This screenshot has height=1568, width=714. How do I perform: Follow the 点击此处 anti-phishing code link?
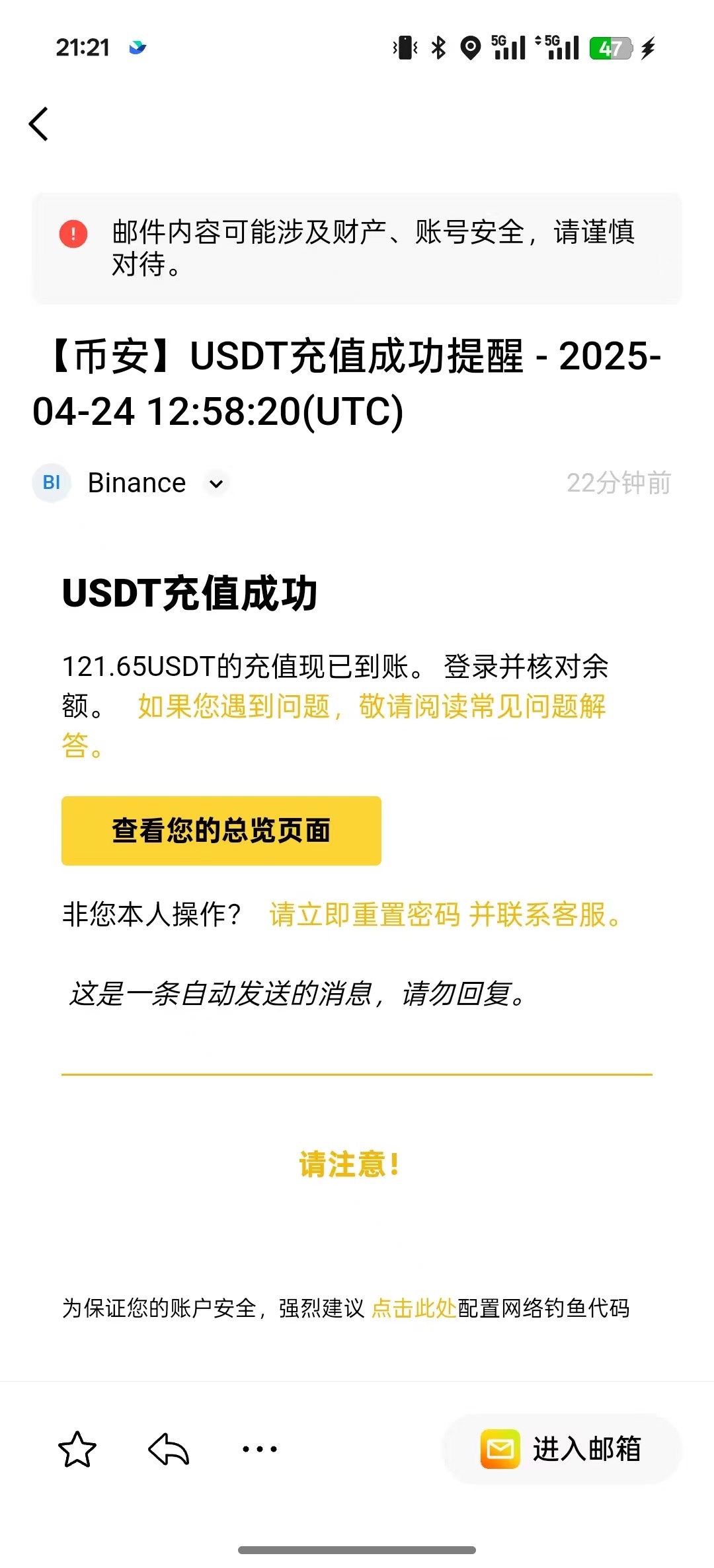(x=414, y=1308)
